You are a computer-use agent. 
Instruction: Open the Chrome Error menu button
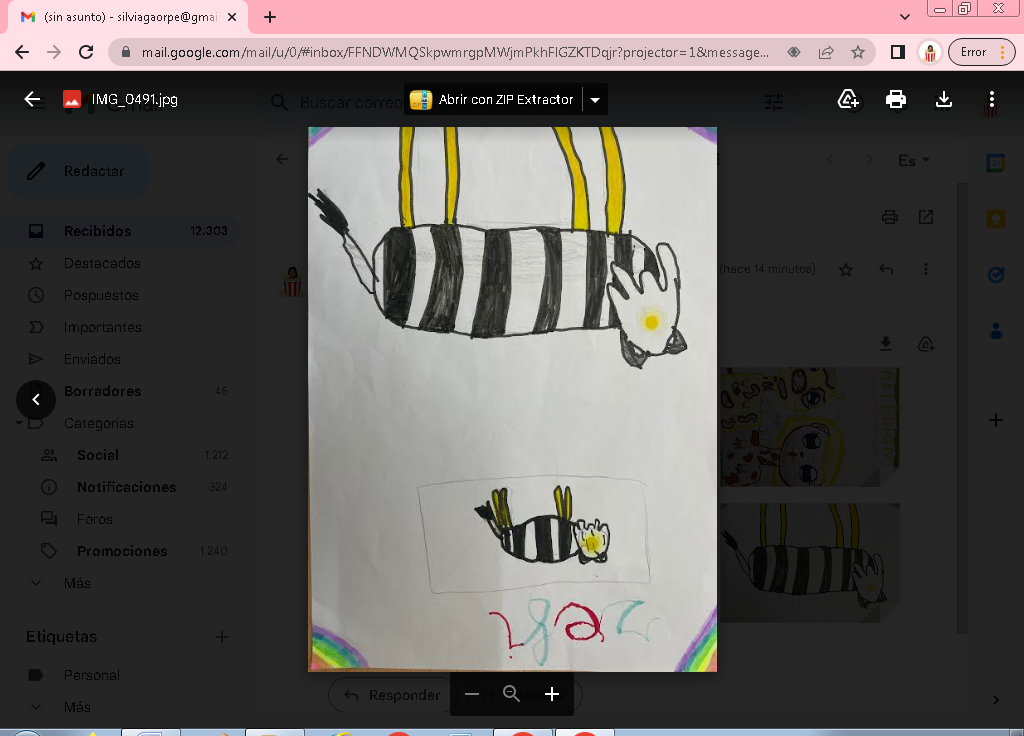[x=980, y=52]
